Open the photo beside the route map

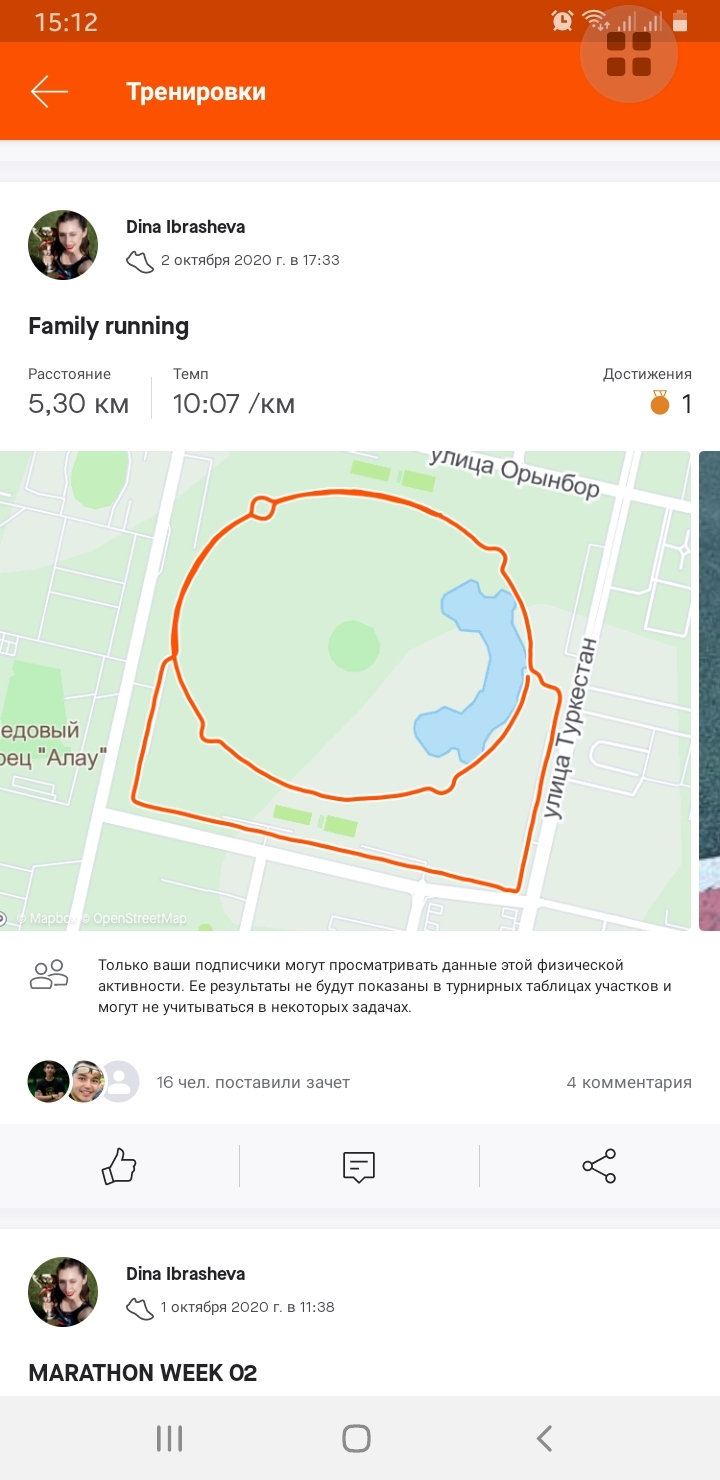709,690
